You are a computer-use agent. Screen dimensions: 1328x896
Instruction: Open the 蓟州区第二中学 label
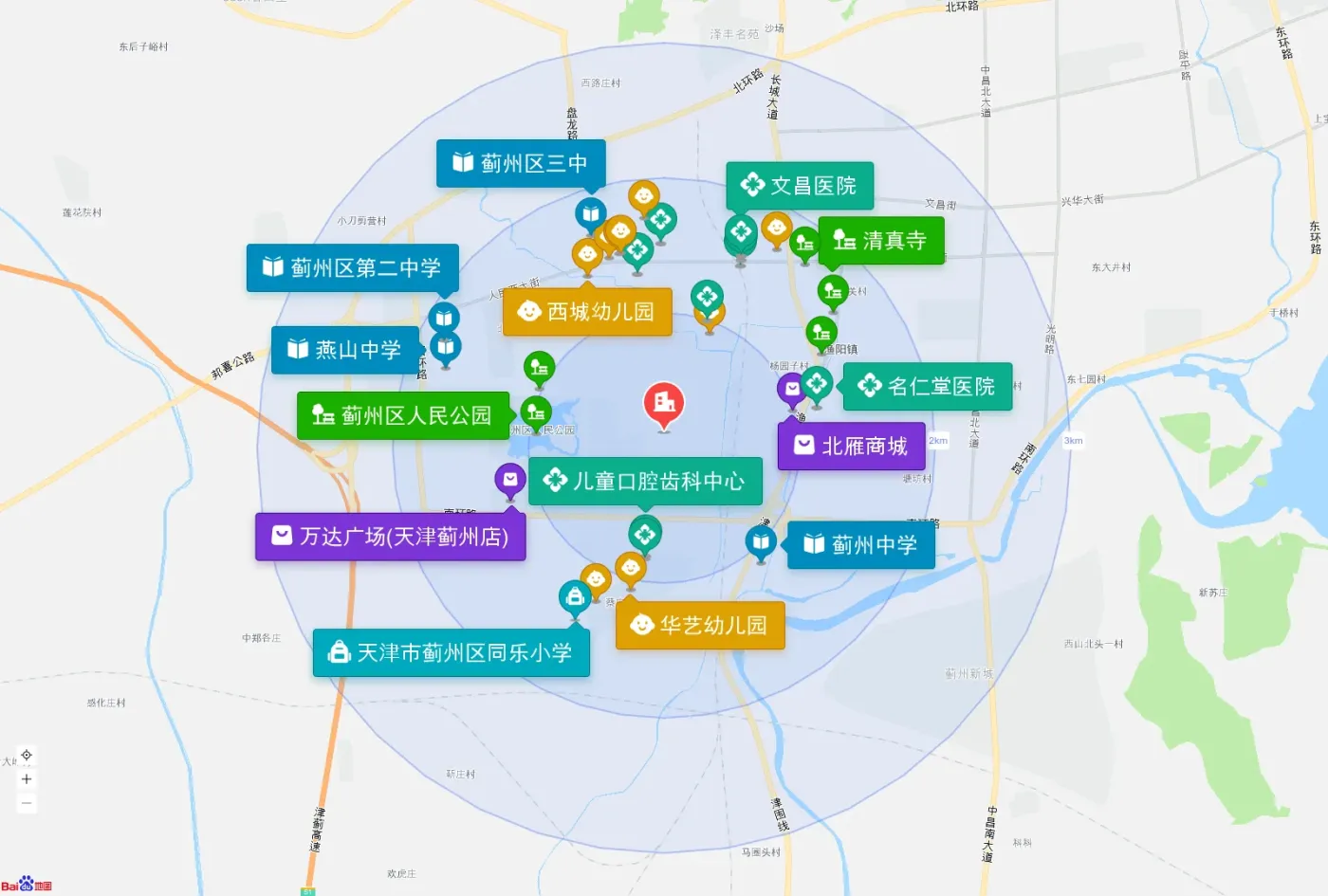tap(352, 268)
